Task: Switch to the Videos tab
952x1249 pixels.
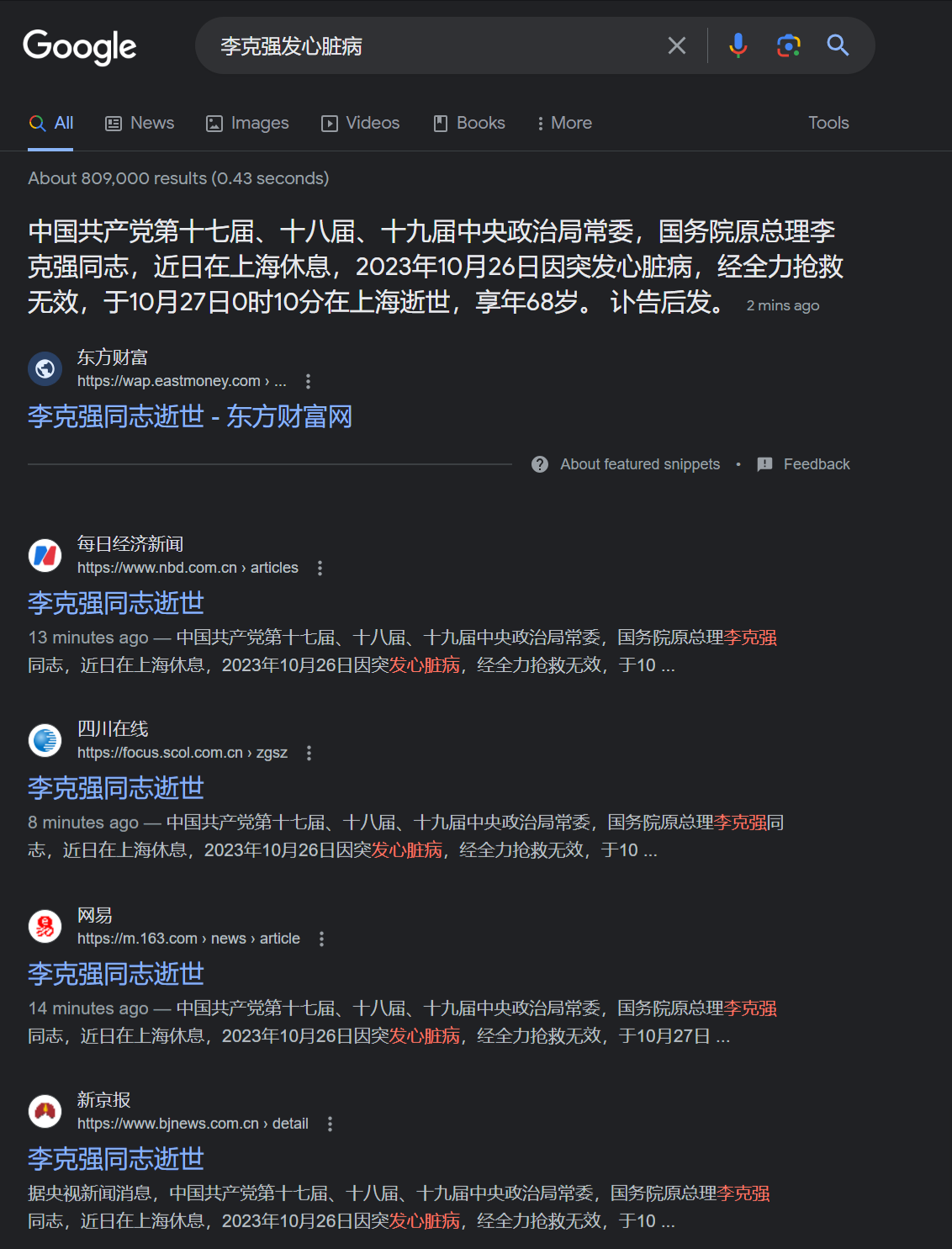Action: click(360, 123)
